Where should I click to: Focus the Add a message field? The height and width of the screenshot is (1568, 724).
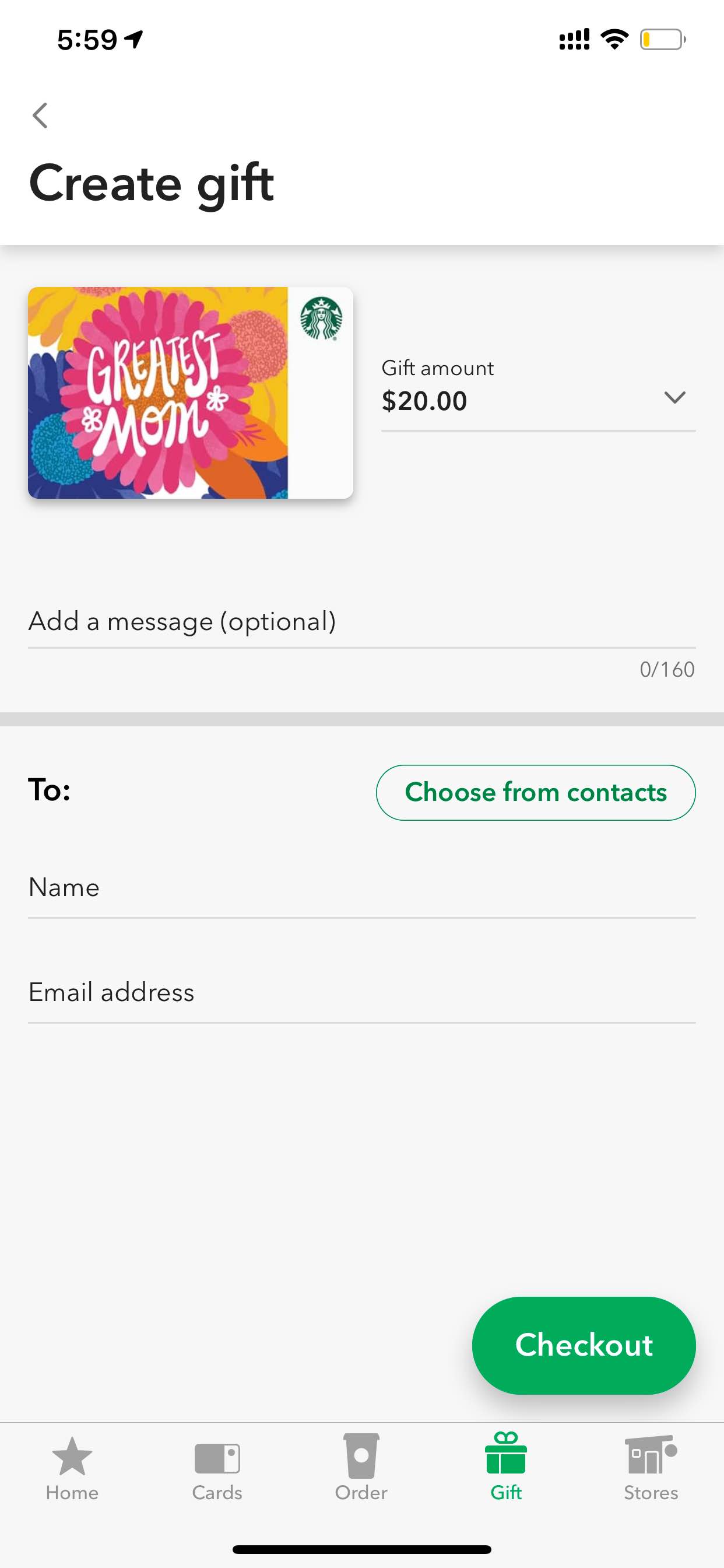click(361, 621)
